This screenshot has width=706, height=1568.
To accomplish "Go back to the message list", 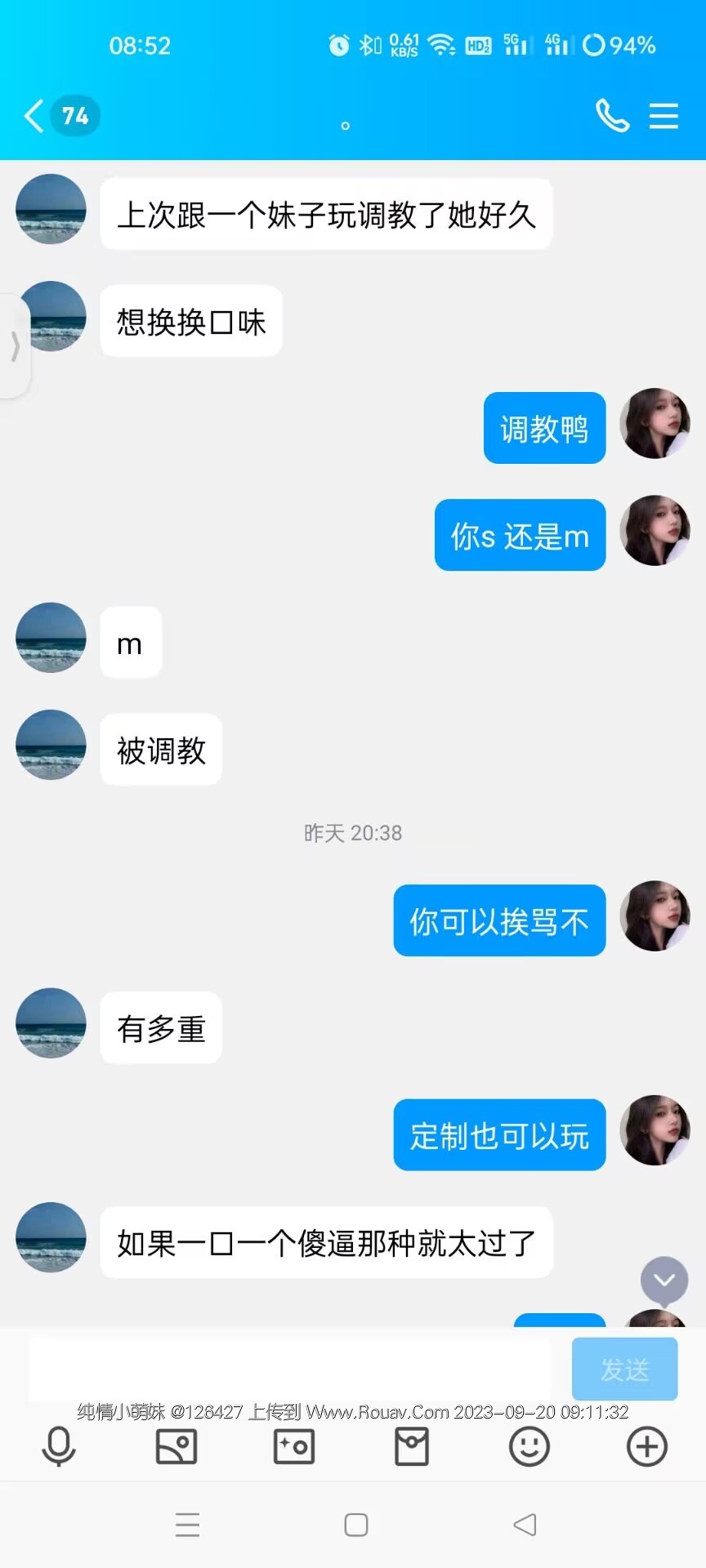I will tap(34, 116).
